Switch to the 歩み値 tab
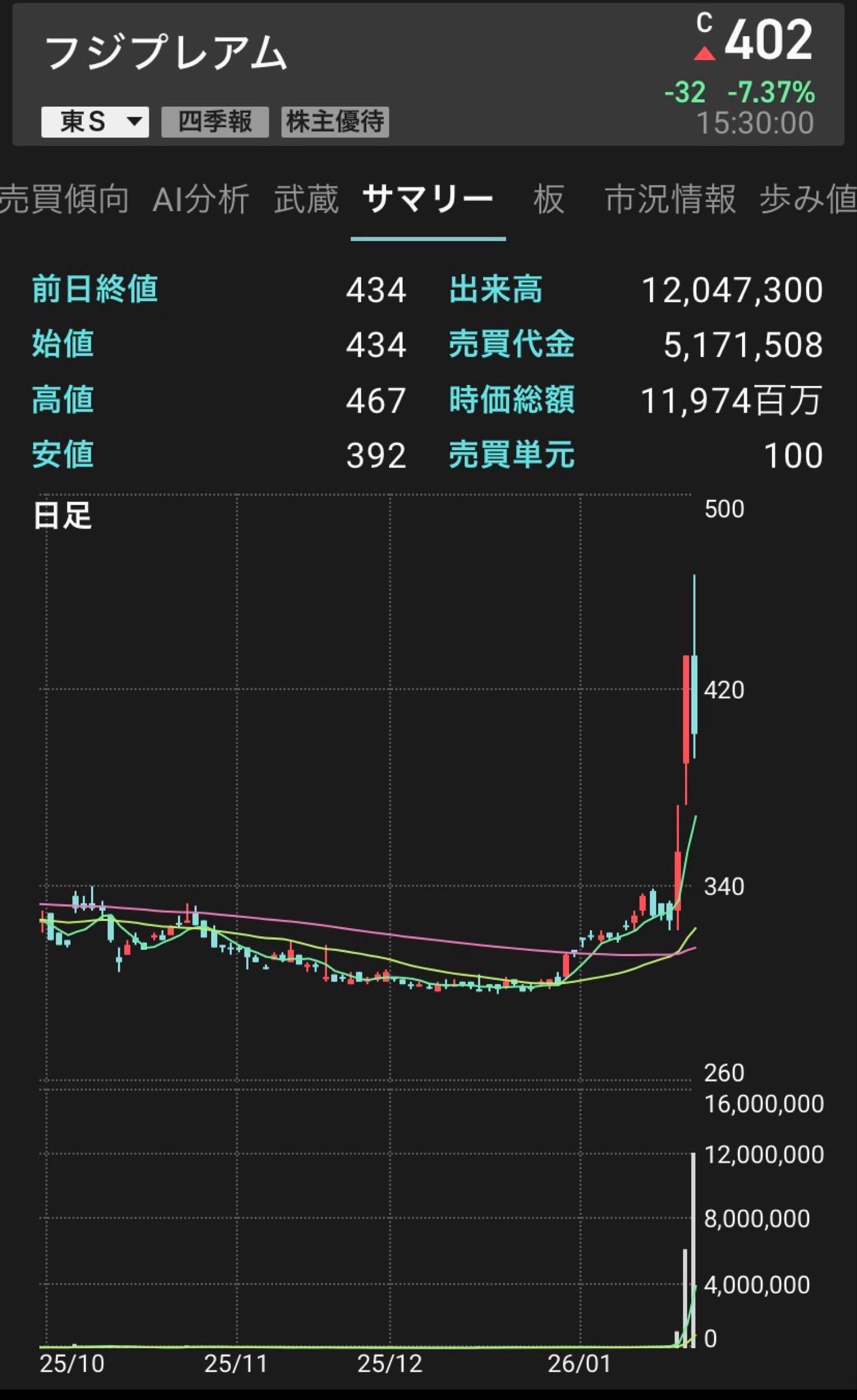 [808, 199]
